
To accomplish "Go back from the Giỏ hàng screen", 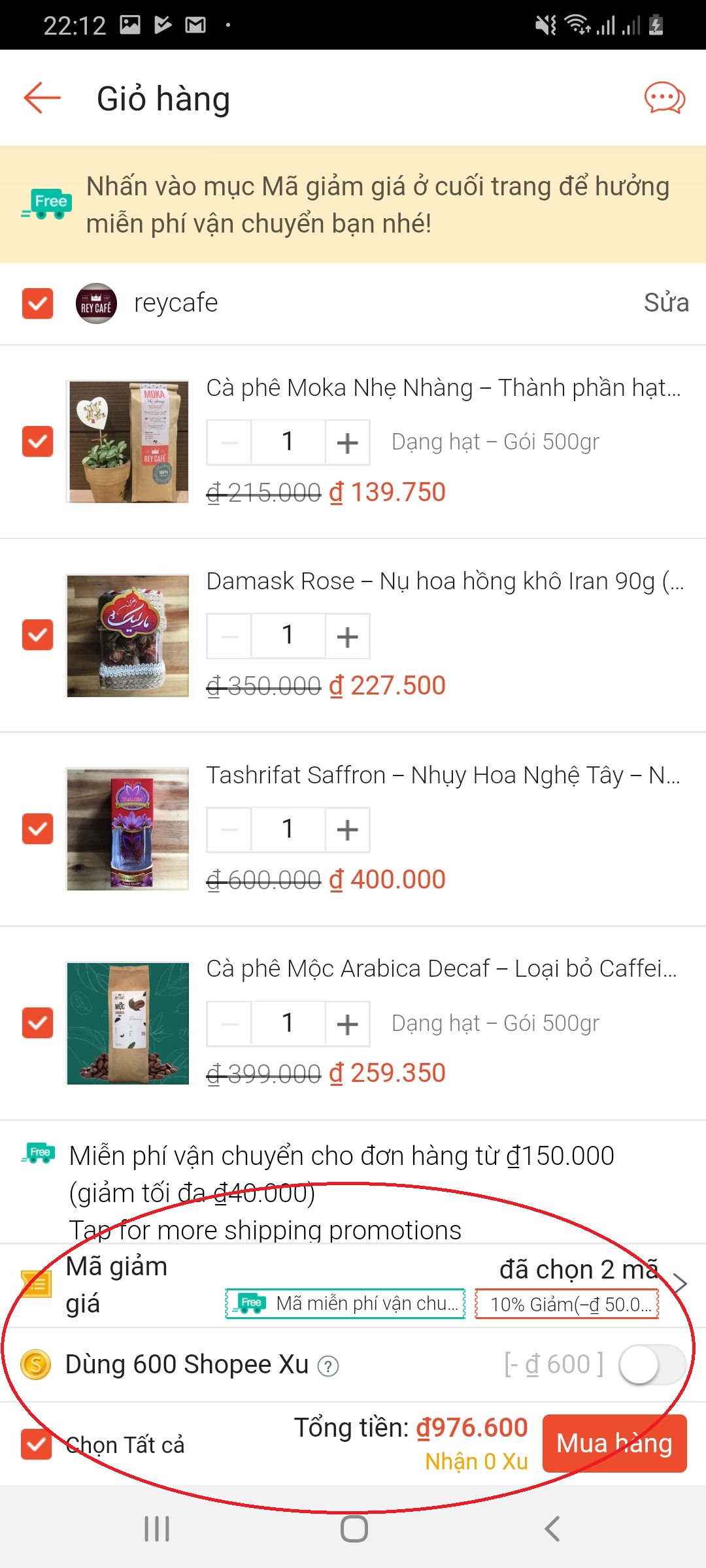I will point(42,98).
